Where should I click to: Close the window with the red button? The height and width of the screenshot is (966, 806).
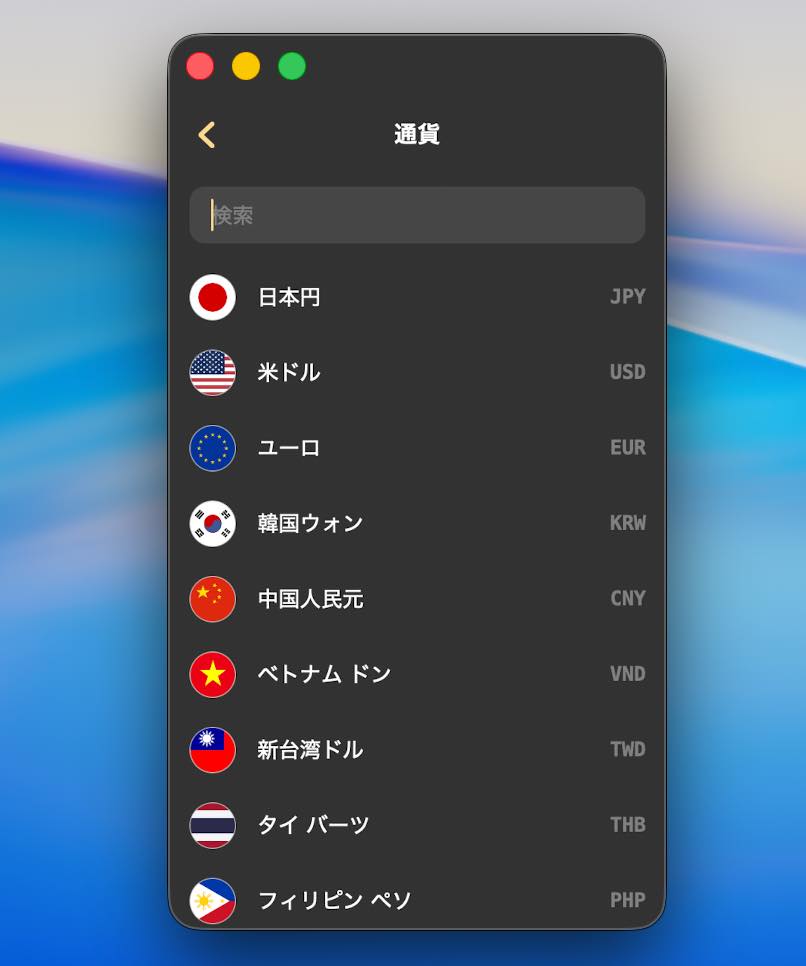[x=200, y=66]
